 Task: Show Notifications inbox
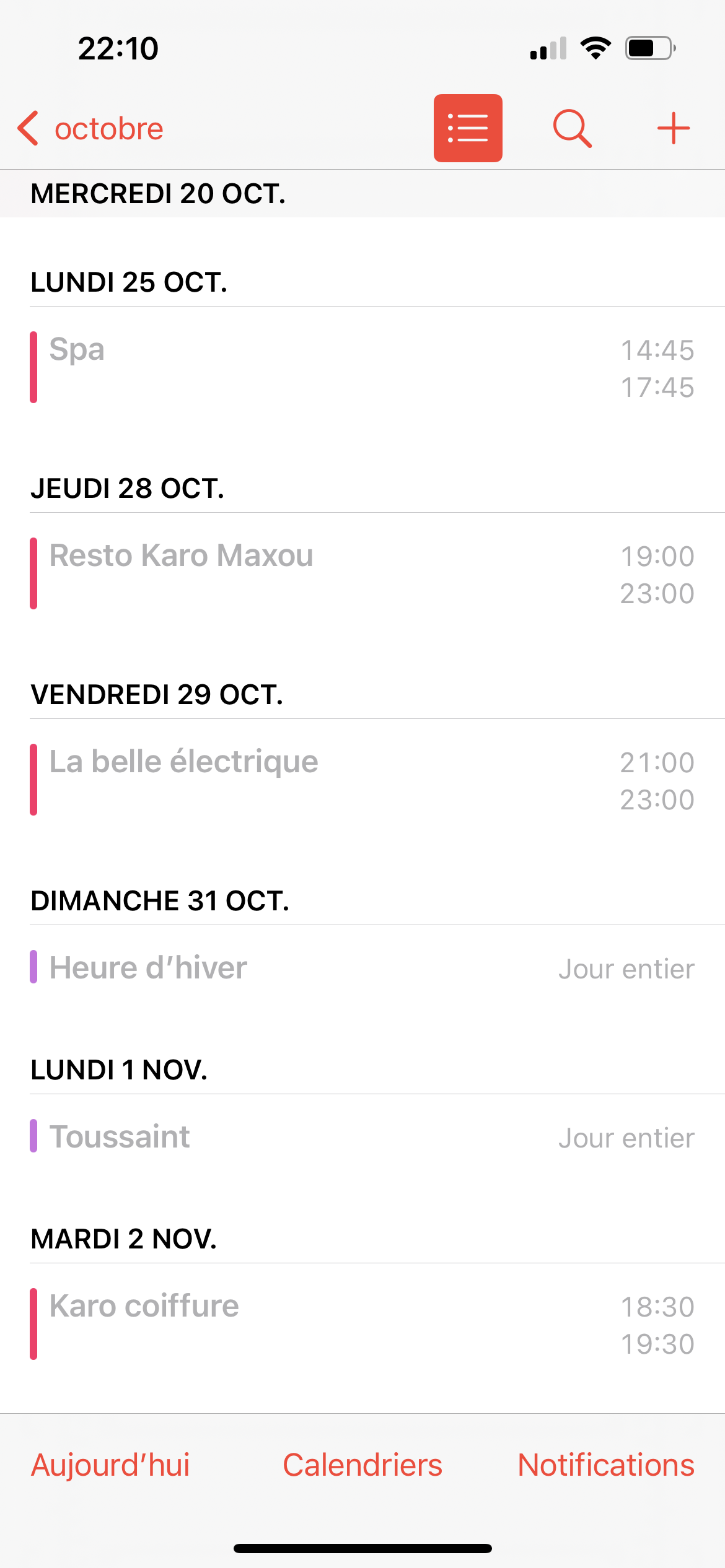[x=605, y=1465]
